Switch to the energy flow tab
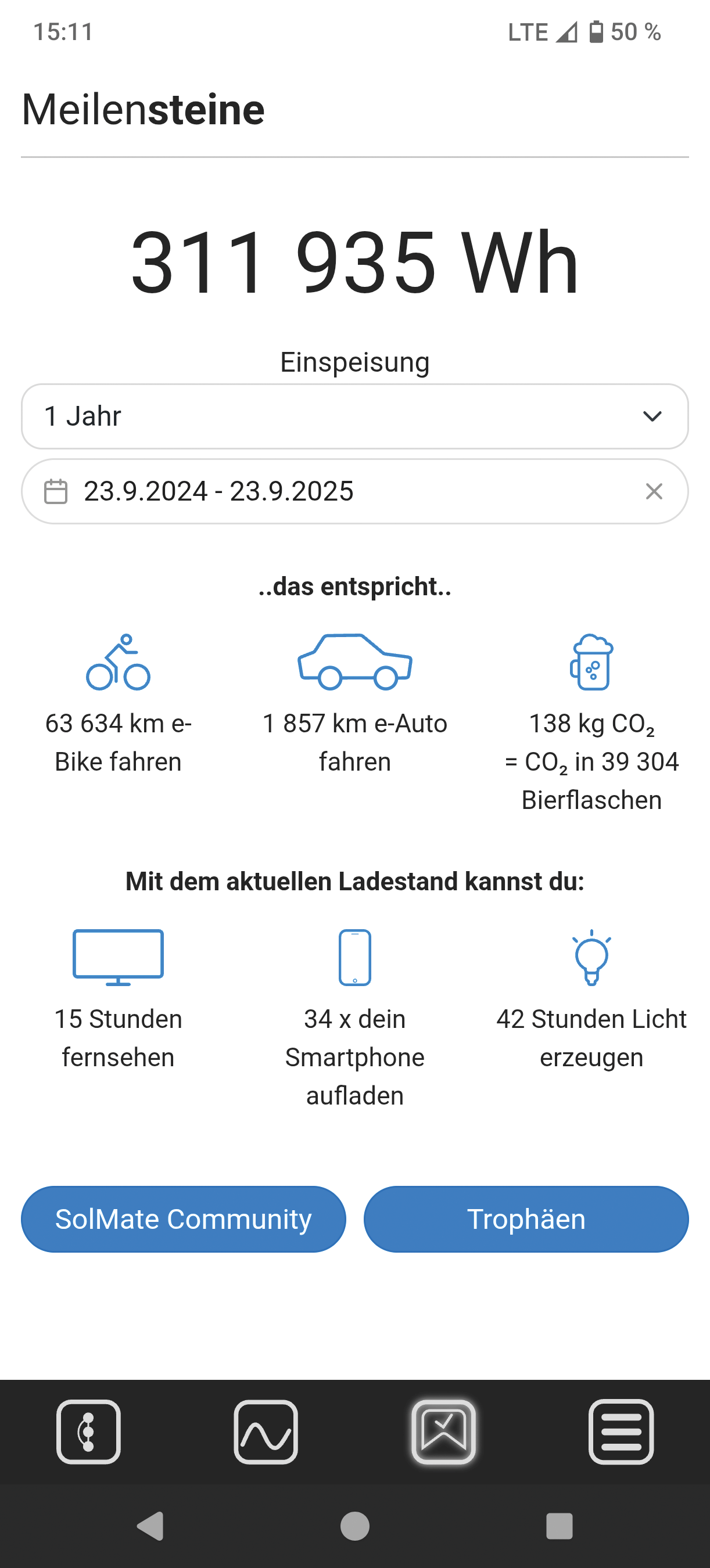 coord(89,1431)
